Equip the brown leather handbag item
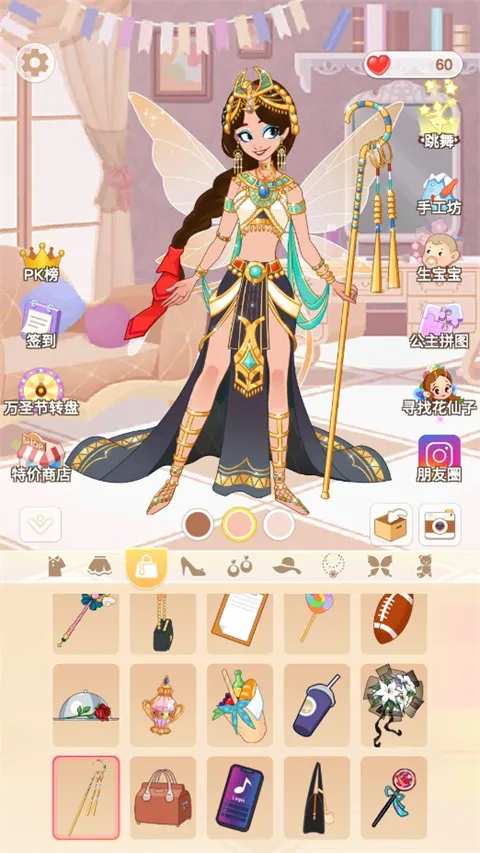This screenshot has height=853, width=480. pyautogui.click(x=163, y=797)
